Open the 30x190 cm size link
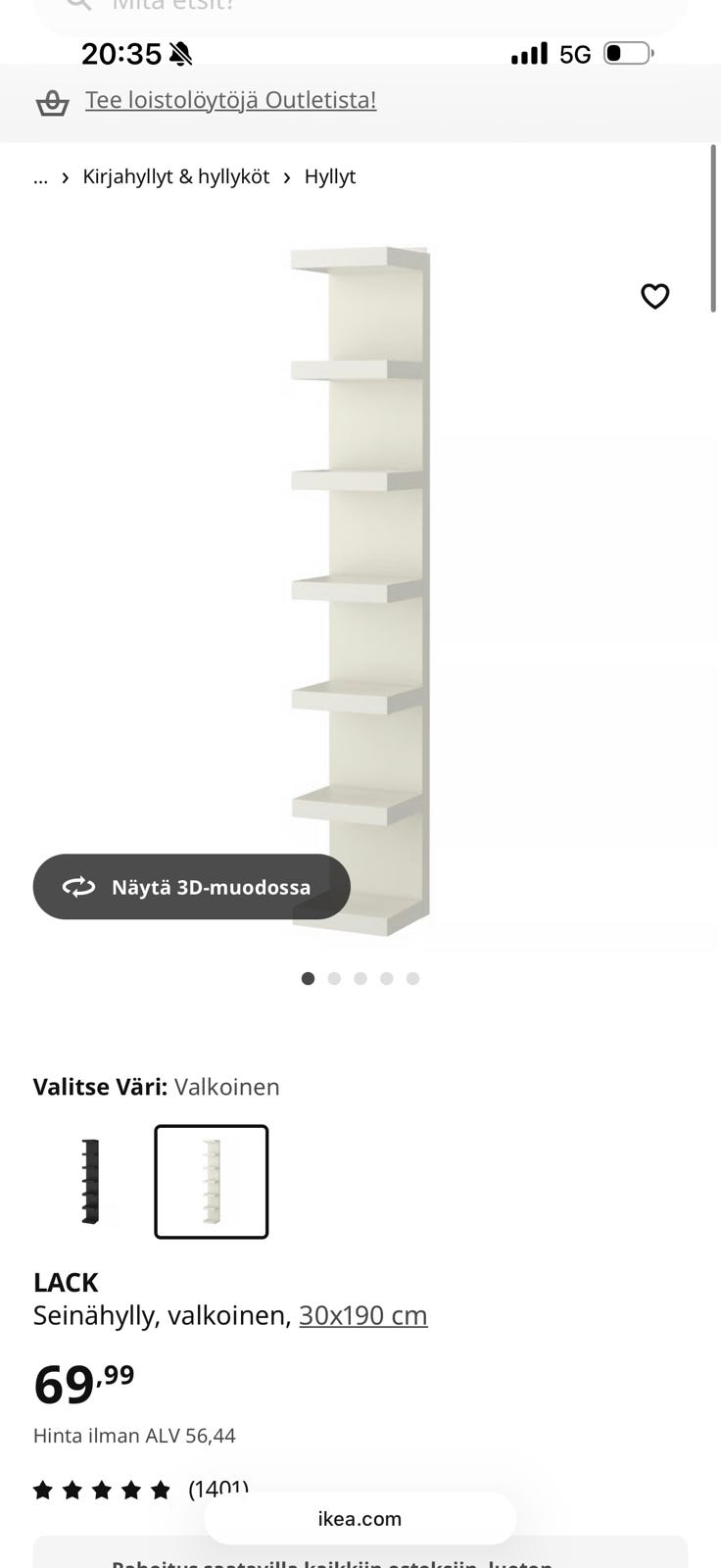 pos(363,1314)
